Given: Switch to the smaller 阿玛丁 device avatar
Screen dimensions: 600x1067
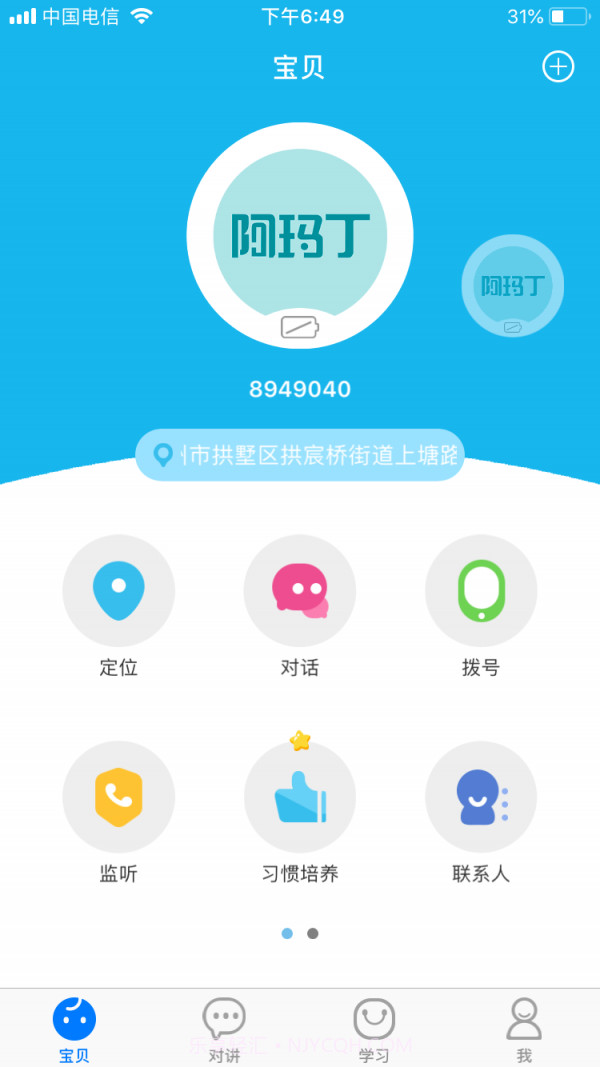Looking at the screenshot, I should point(512,286).
